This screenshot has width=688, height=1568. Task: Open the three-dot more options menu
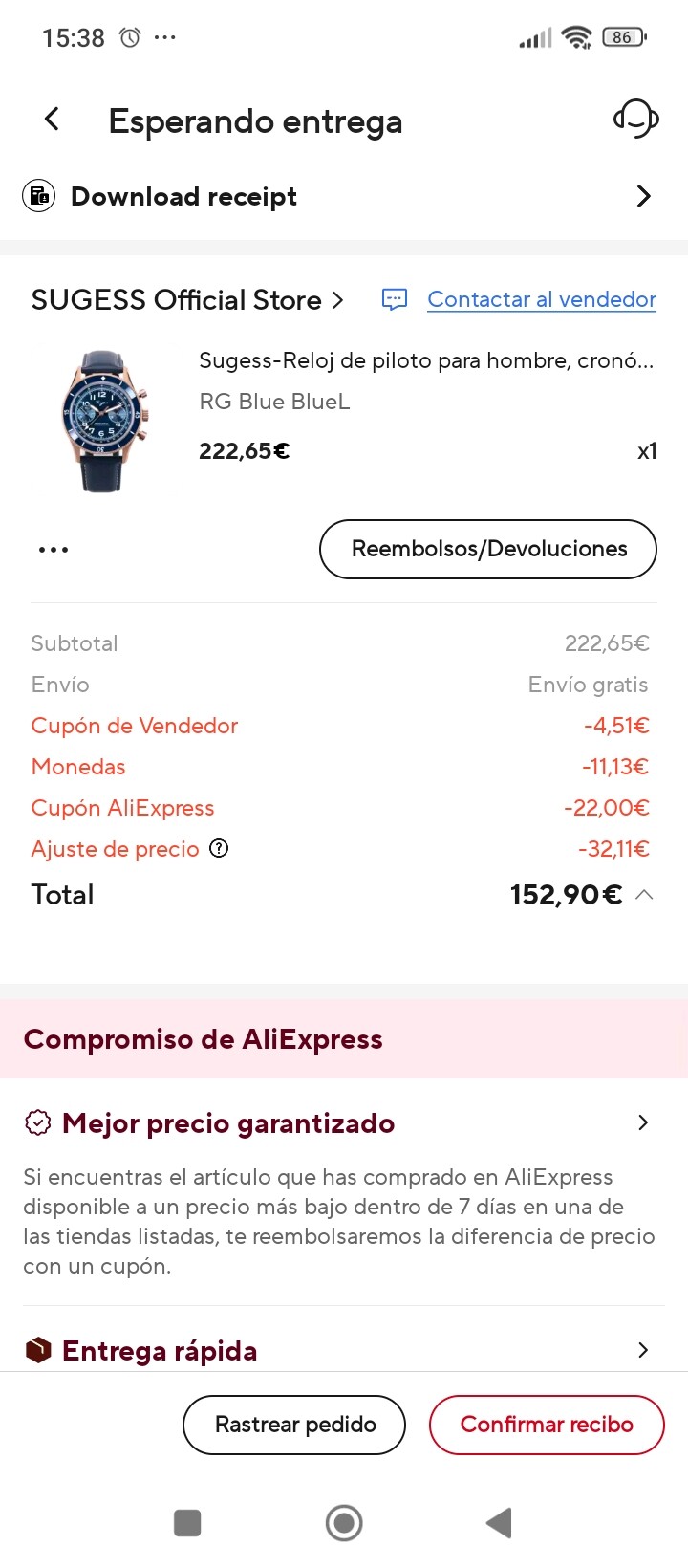point(54,550)
